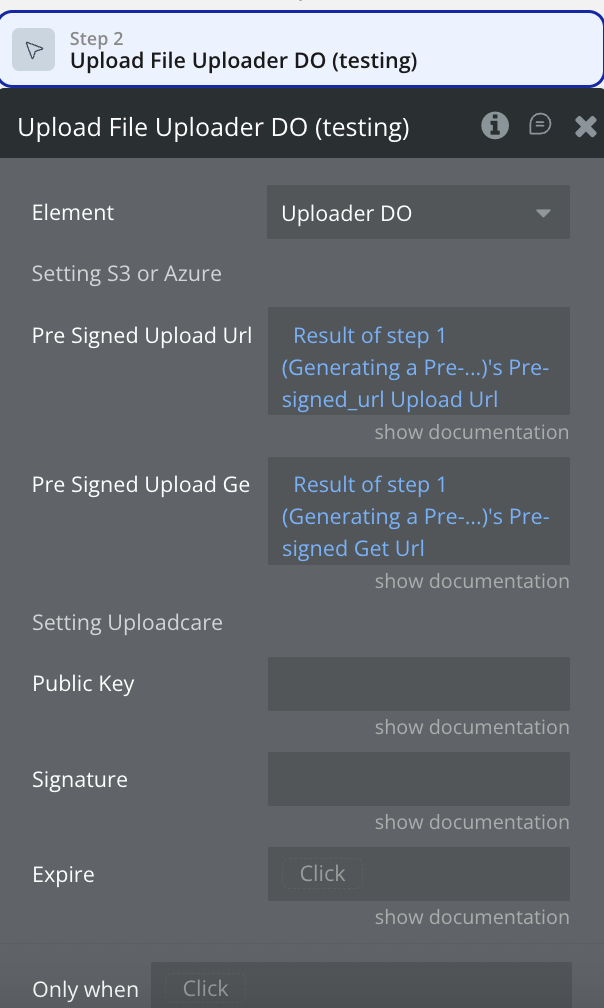Show documentation for Pre Signed Upload Url
604x1008 pixels.
pyautogui.click(x=471, y=432)
